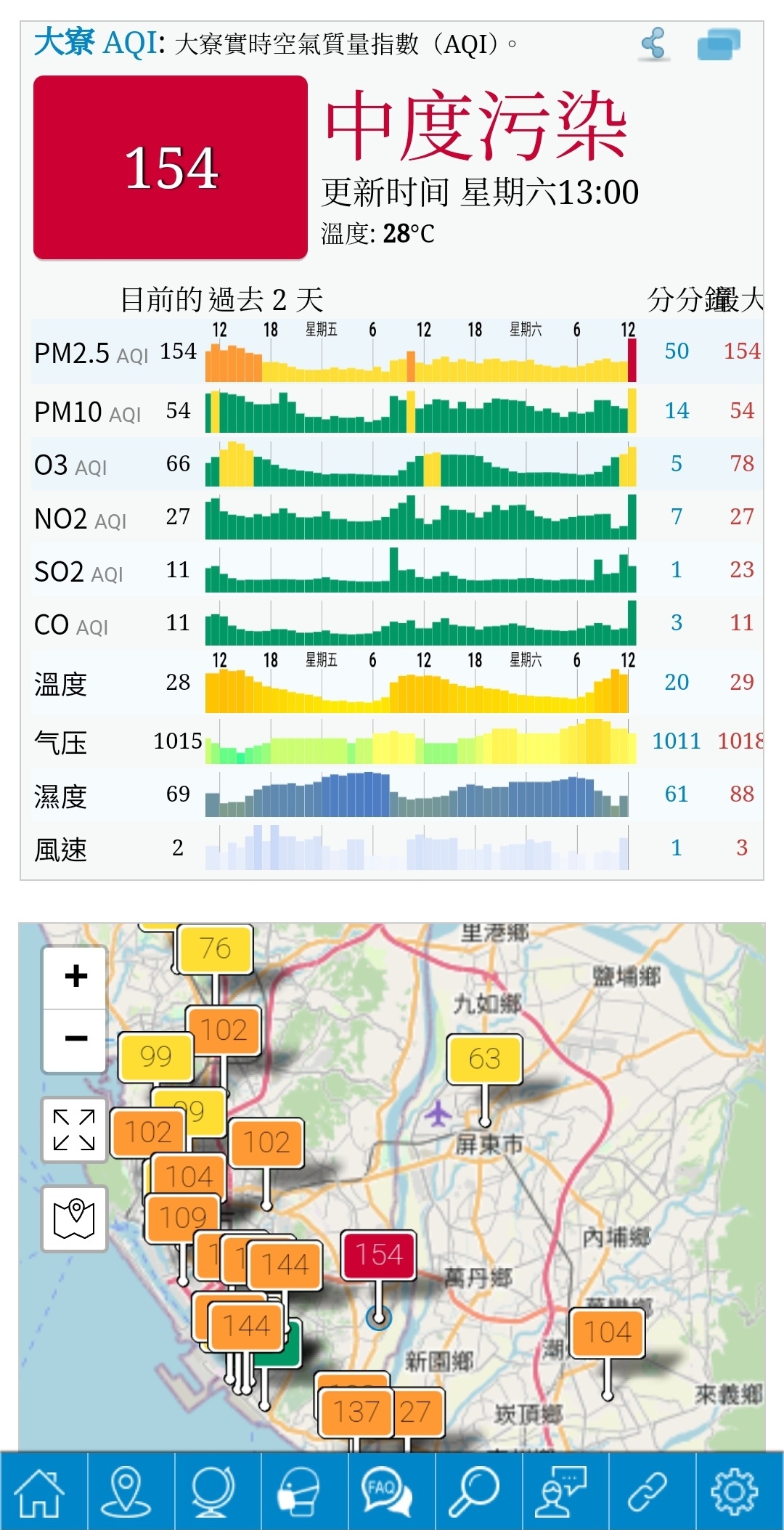The width and height of the screenshot is (784, 1530).
Task: Select the red 154 station marker
Action: point(379,1254)
